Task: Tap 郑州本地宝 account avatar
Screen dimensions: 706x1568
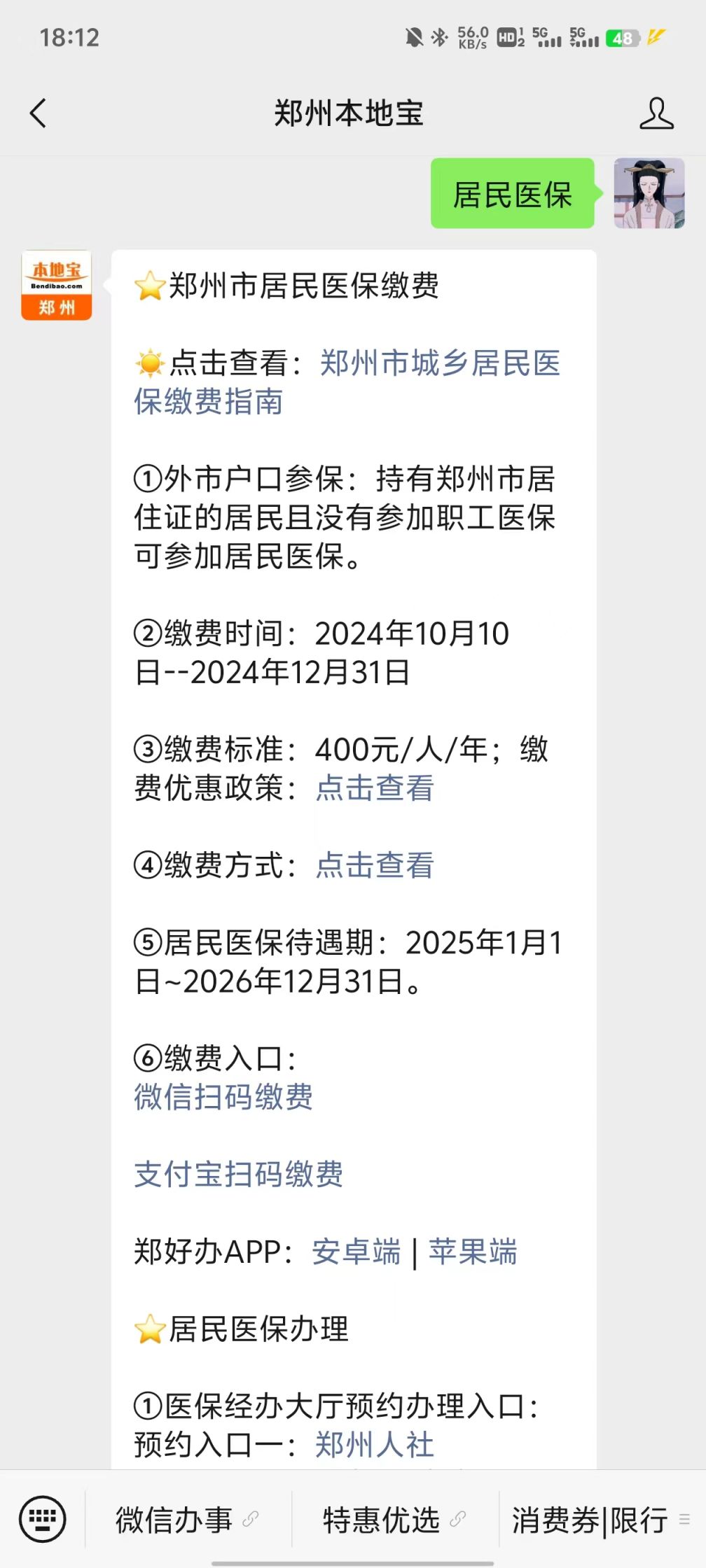Action: pos(57,285)
